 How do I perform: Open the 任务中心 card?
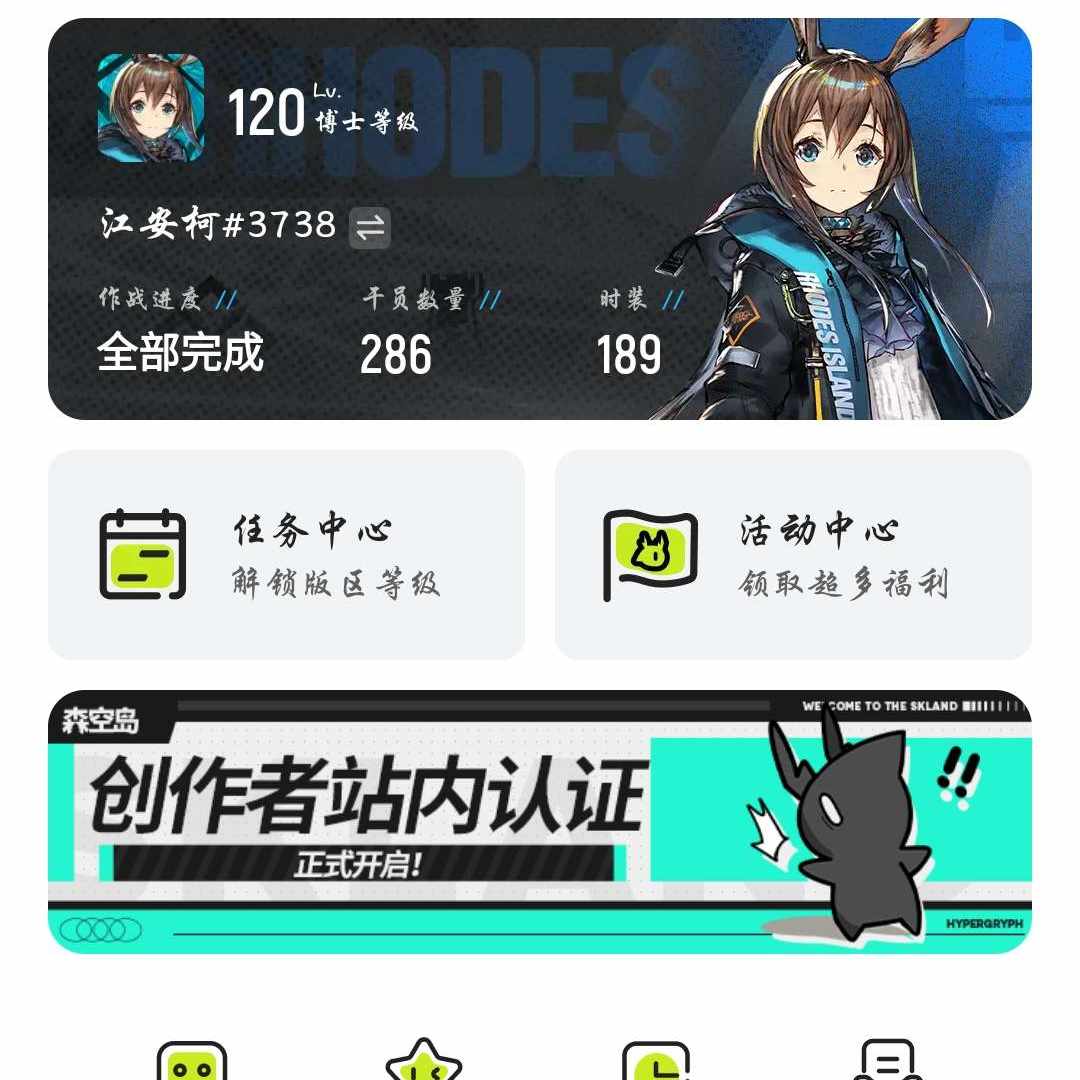(286, 555)
